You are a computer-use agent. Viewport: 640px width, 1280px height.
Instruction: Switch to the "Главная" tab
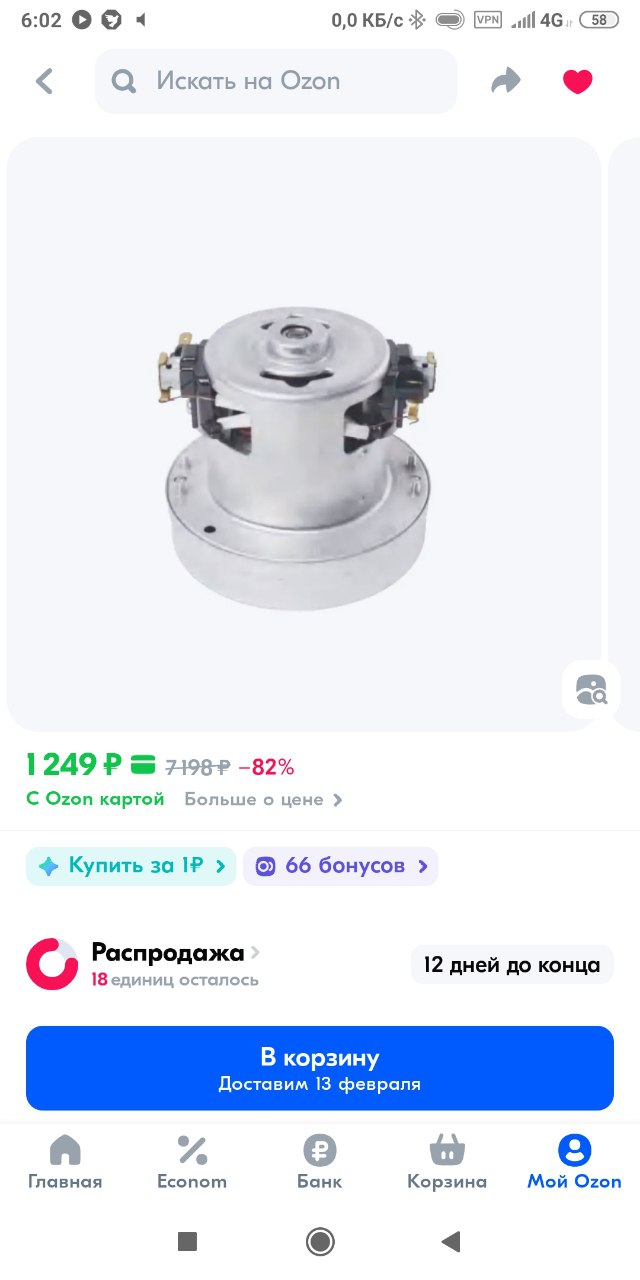(65, 1162)
